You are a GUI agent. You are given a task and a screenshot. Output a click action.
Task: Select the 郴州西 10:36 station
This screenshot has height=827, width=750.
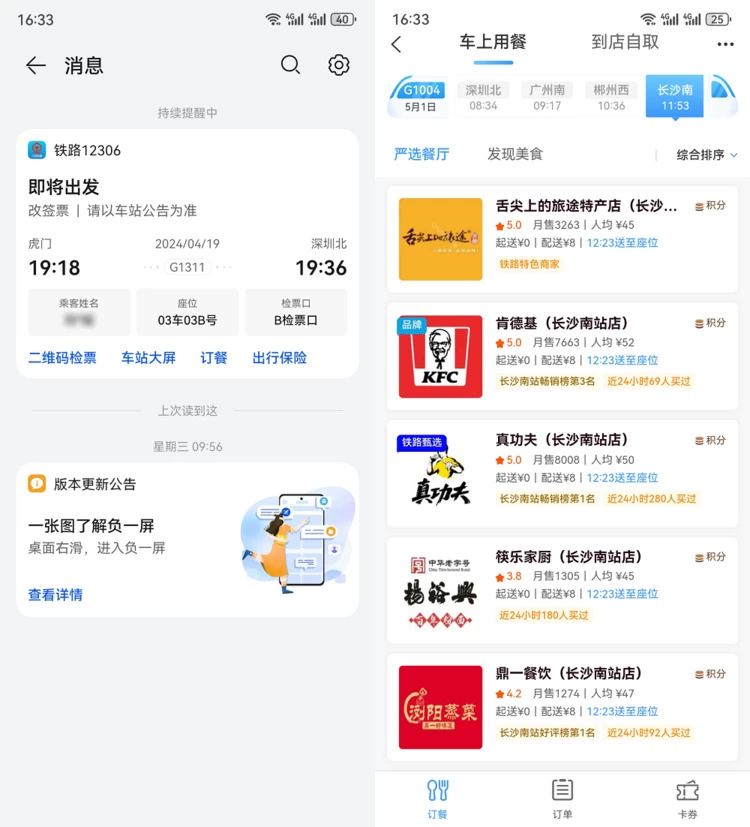tap(611, 97)
